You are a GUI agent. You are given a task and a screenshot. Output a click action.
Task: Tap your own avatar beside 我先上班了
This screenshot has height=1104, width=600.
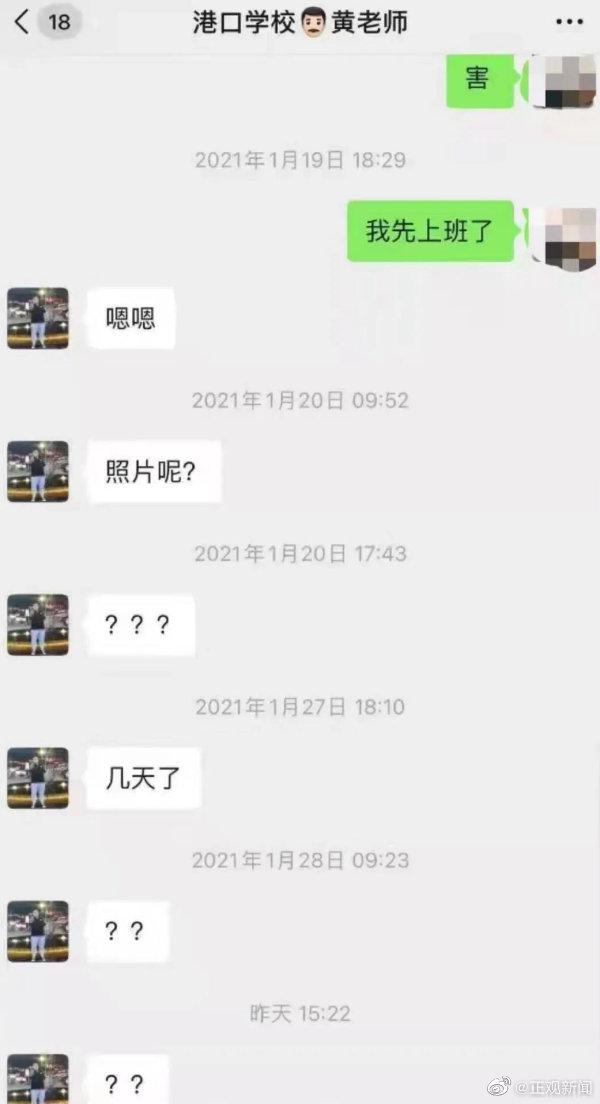[x=563, y=238]
